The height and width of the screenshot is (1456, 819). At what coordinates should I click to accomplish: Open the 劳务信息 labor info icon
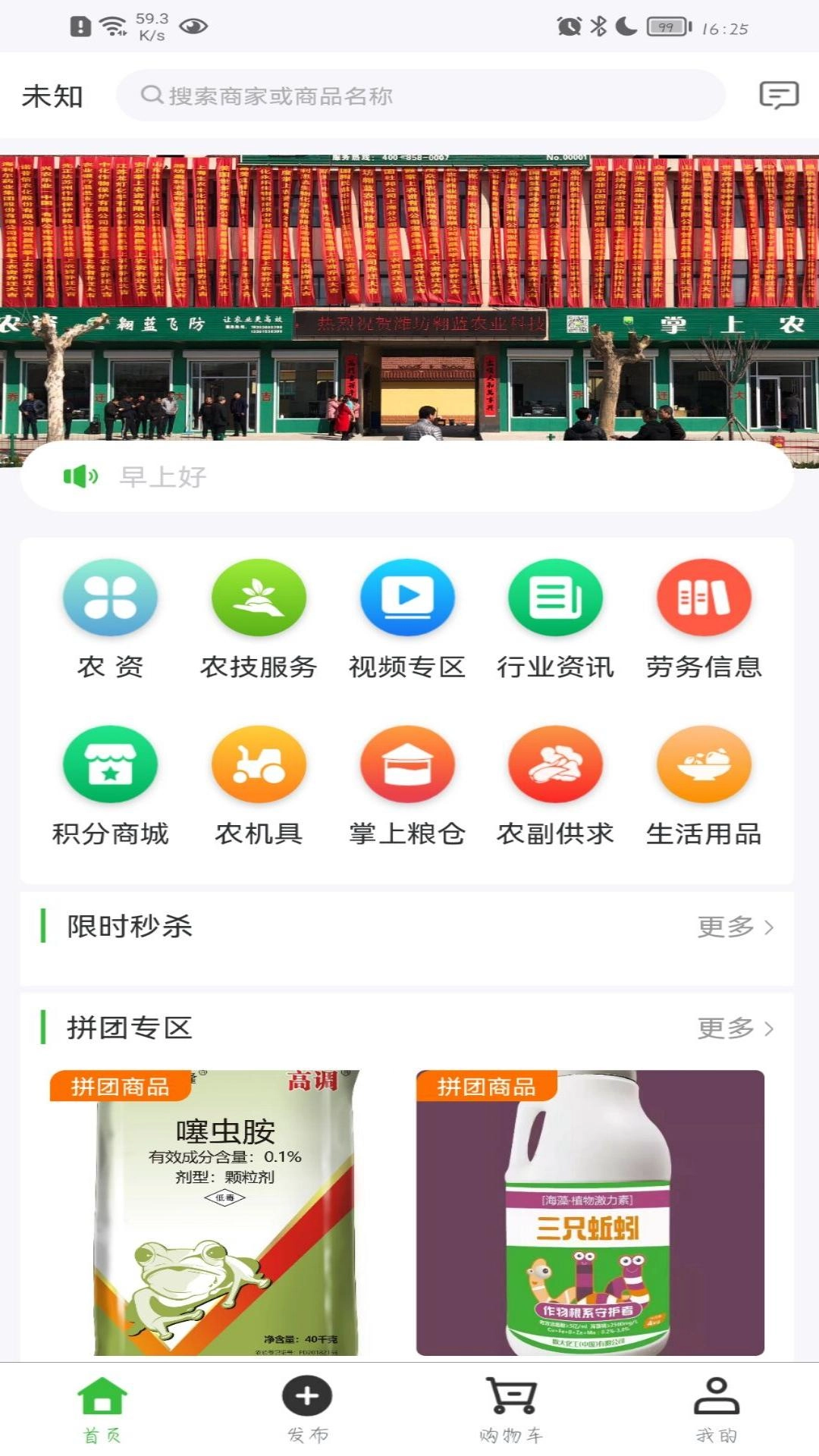704,597
